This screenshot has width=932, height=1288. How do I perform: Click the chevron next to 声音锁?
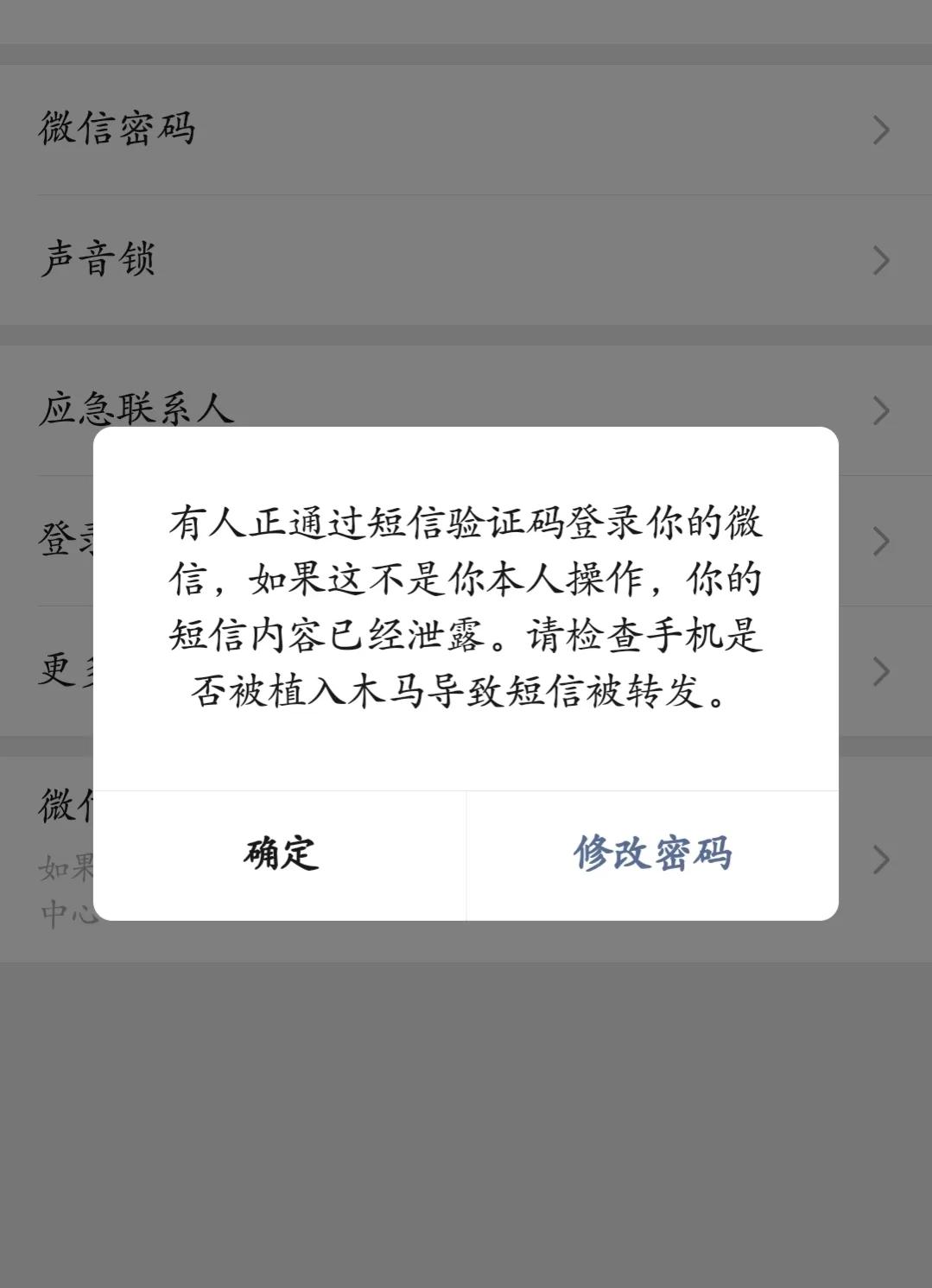click(x=881, y=258)
